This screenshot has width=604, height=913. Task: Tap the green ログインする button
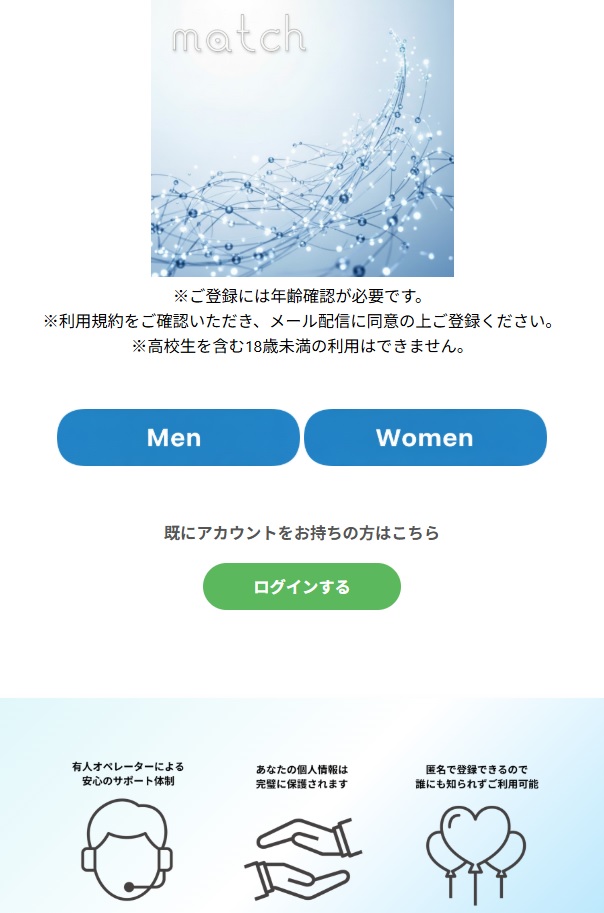[302, 587]
